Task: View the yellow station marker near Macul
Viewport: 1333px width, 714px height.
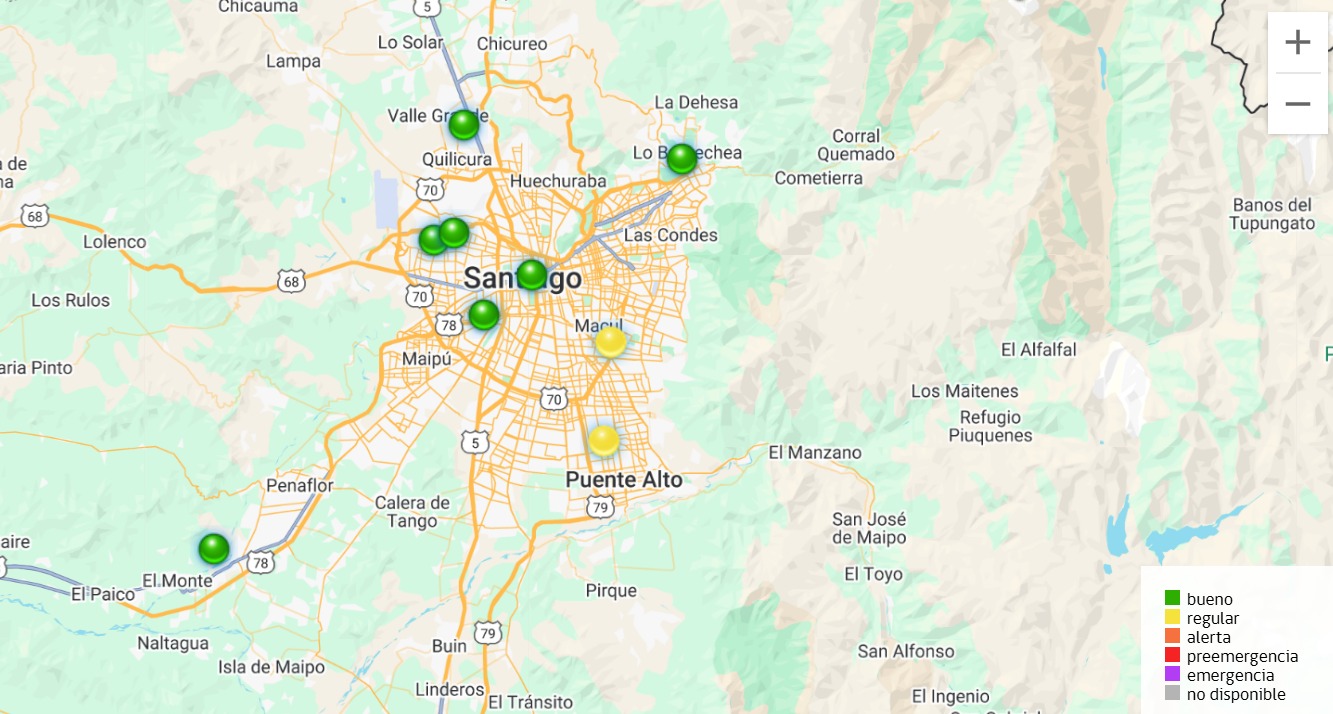Action: [x=611, y=342]
